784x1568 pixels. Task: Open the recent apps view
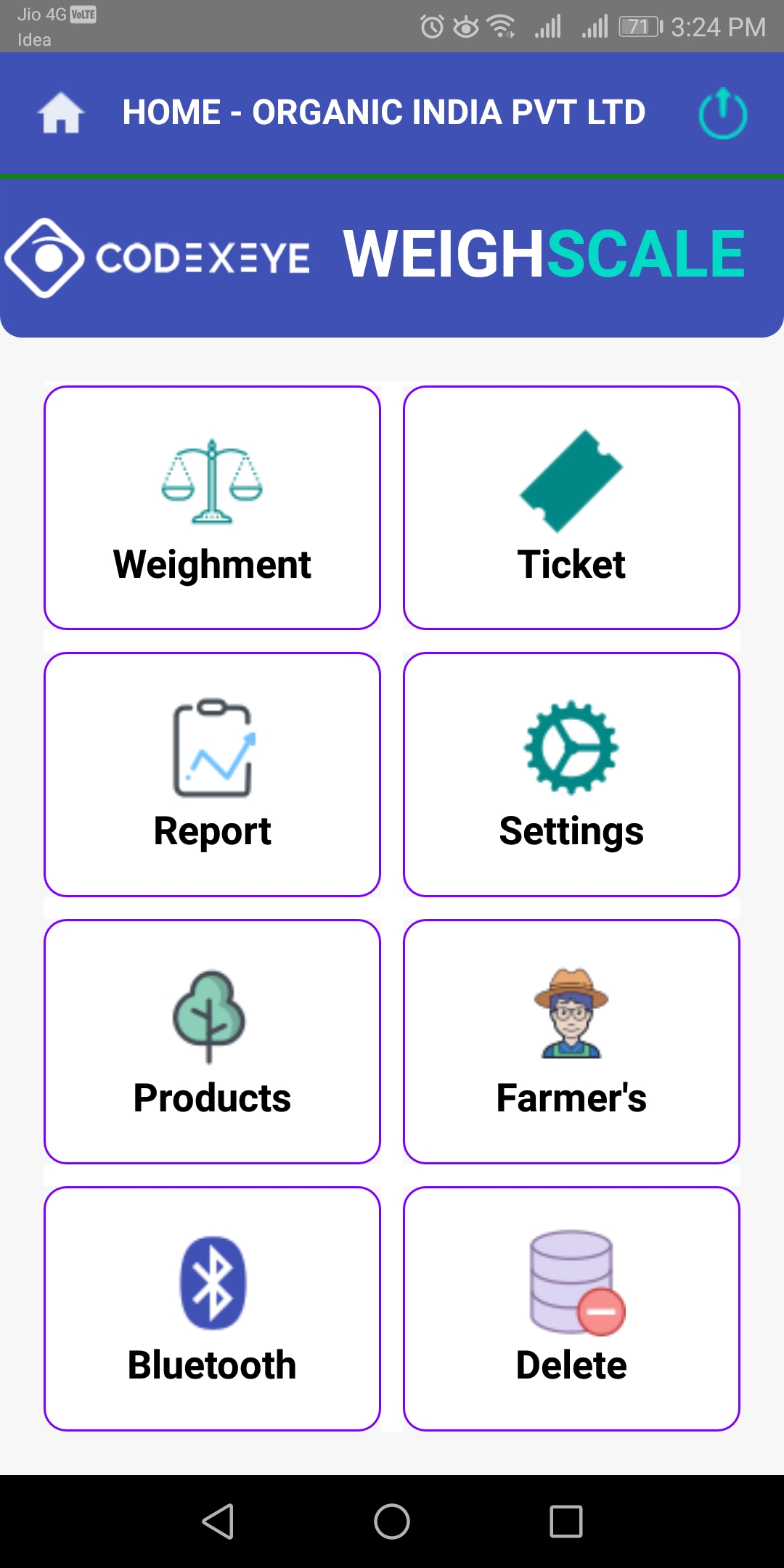click(566, 1521)
